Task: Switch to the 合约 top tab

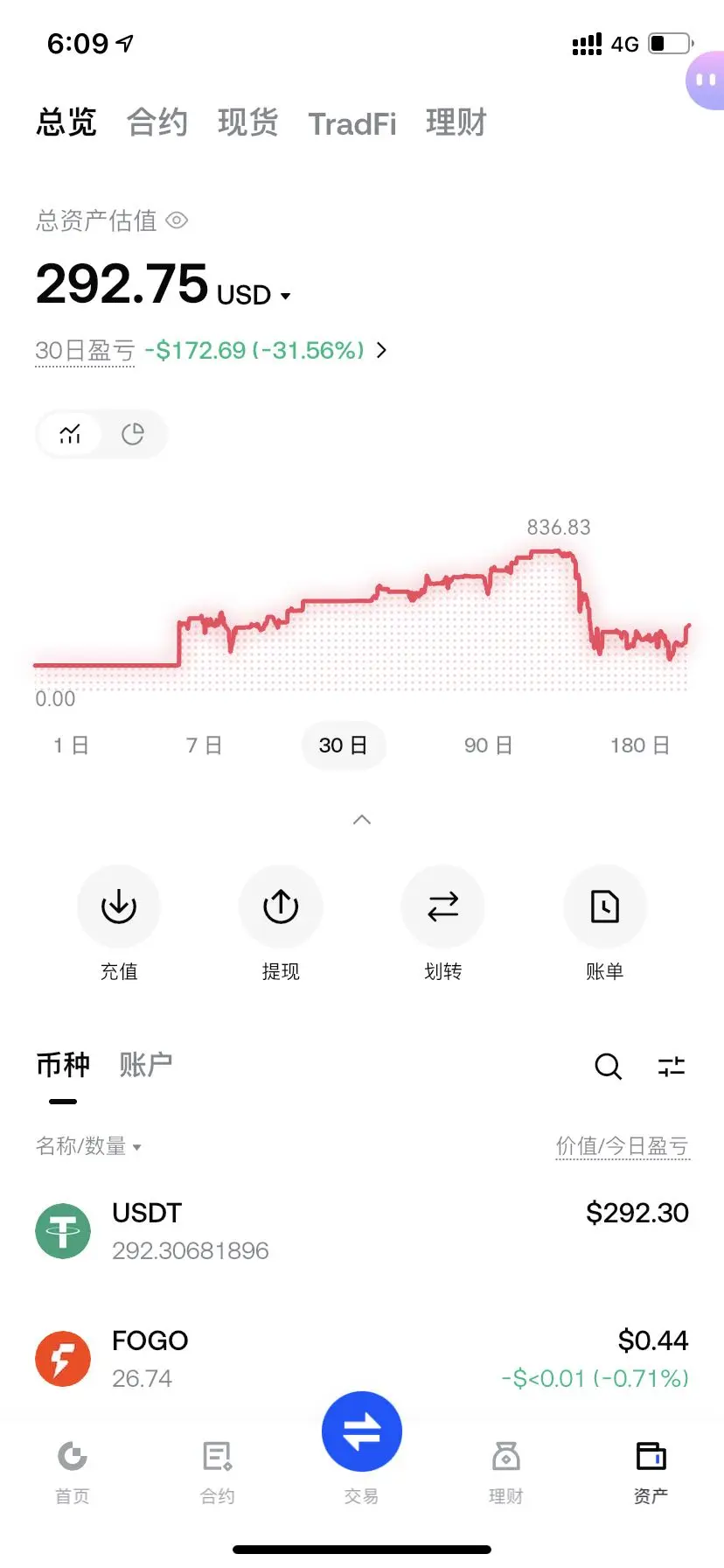Action: point(157,122)
